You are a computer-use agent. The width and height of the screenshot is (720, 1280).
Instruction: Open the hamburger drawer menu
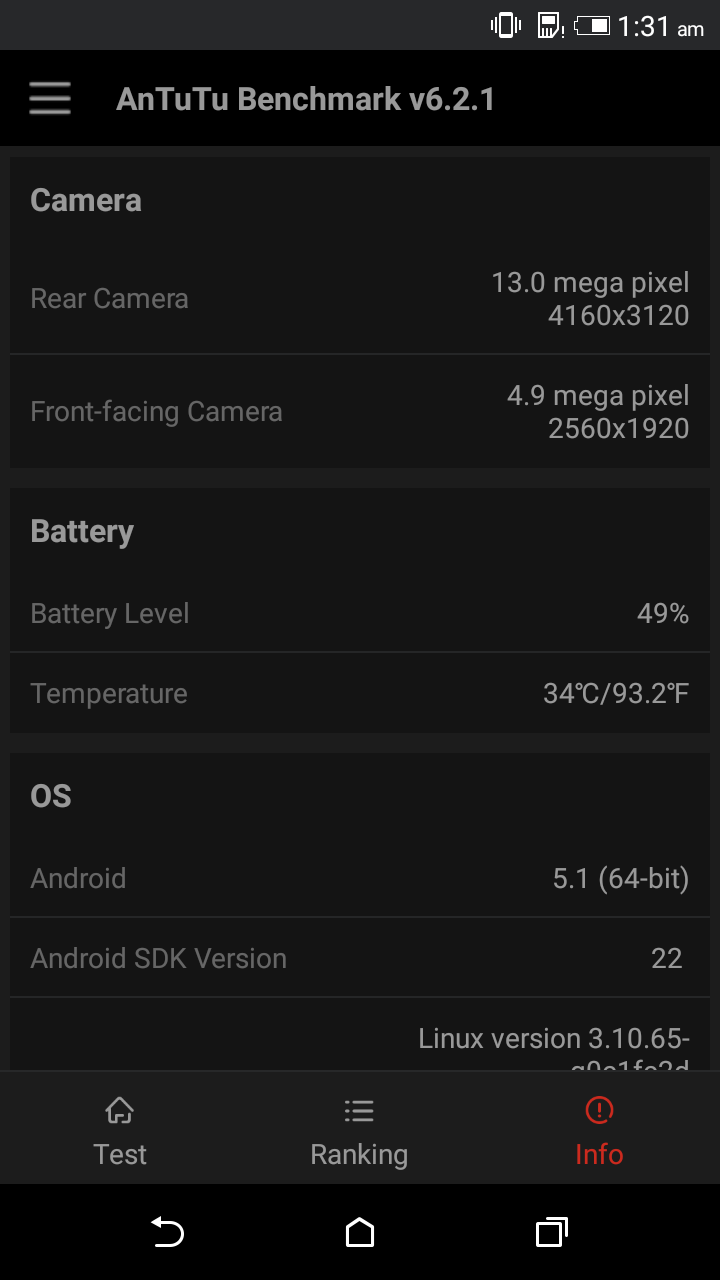coord(50,99)
